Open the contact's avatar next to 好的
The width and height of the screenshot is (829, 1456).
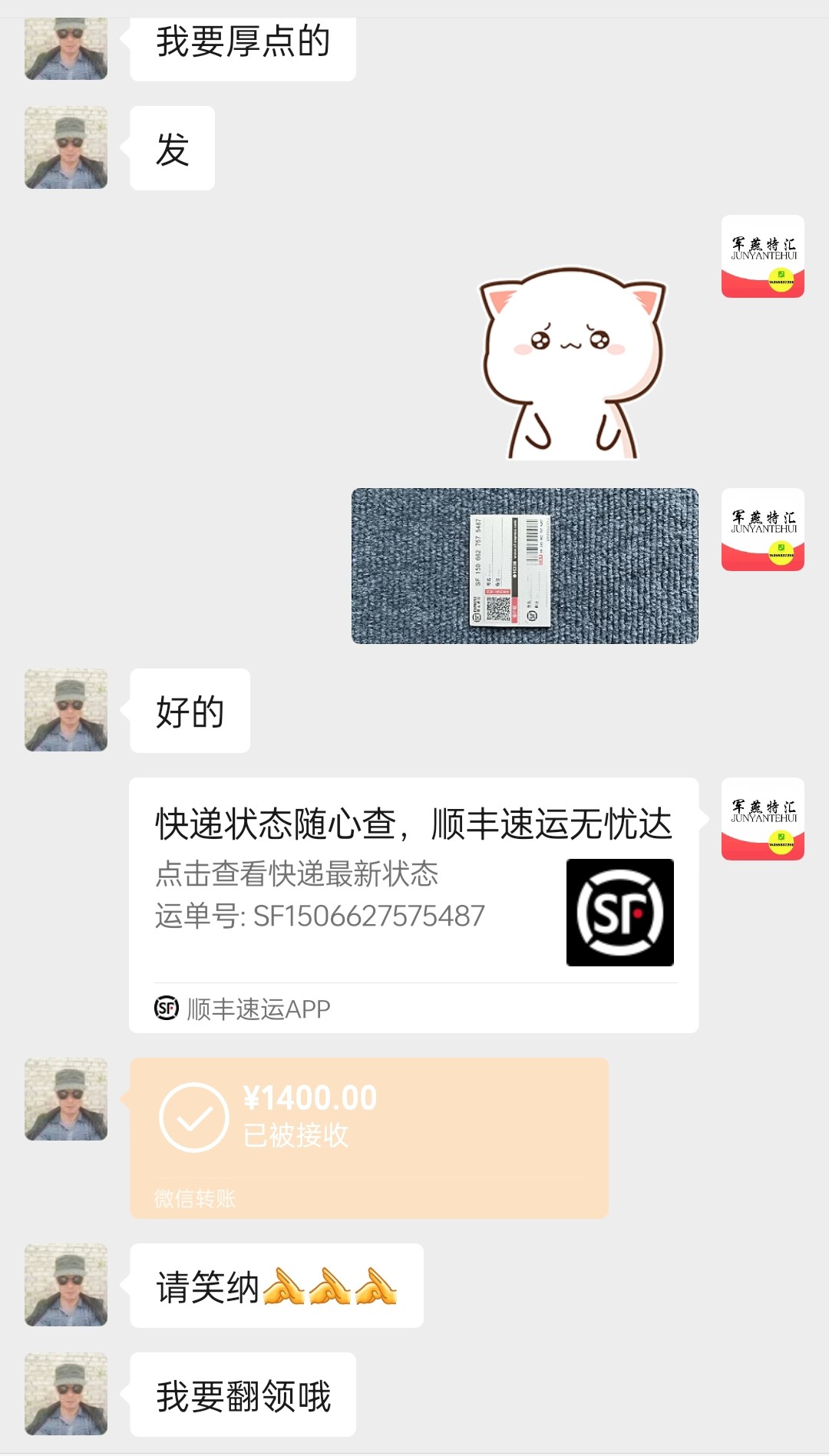click(66, 710)
